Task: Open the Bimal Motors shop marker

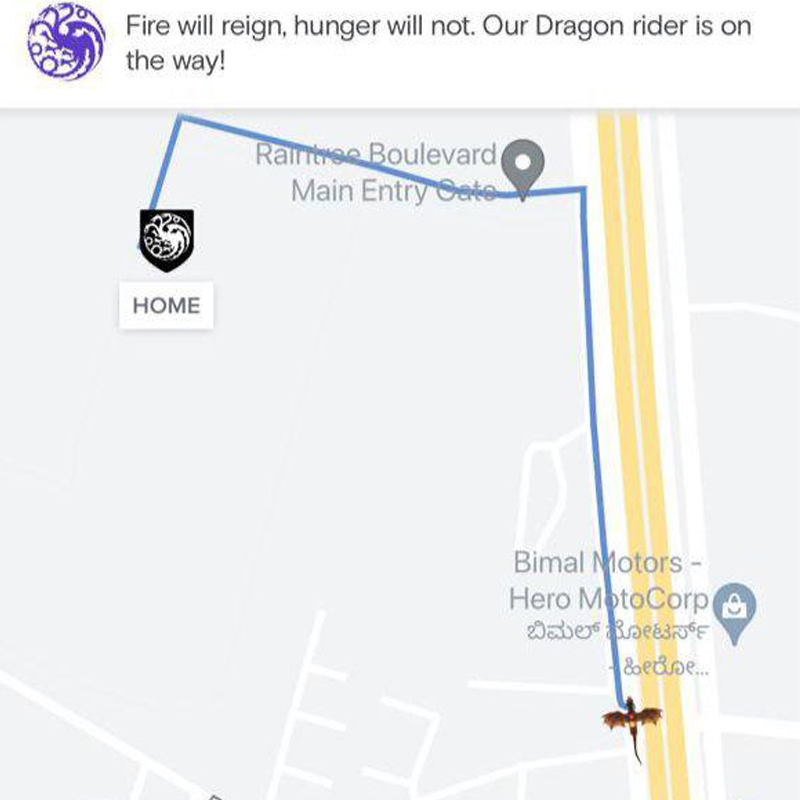Action: pos(737,605)
